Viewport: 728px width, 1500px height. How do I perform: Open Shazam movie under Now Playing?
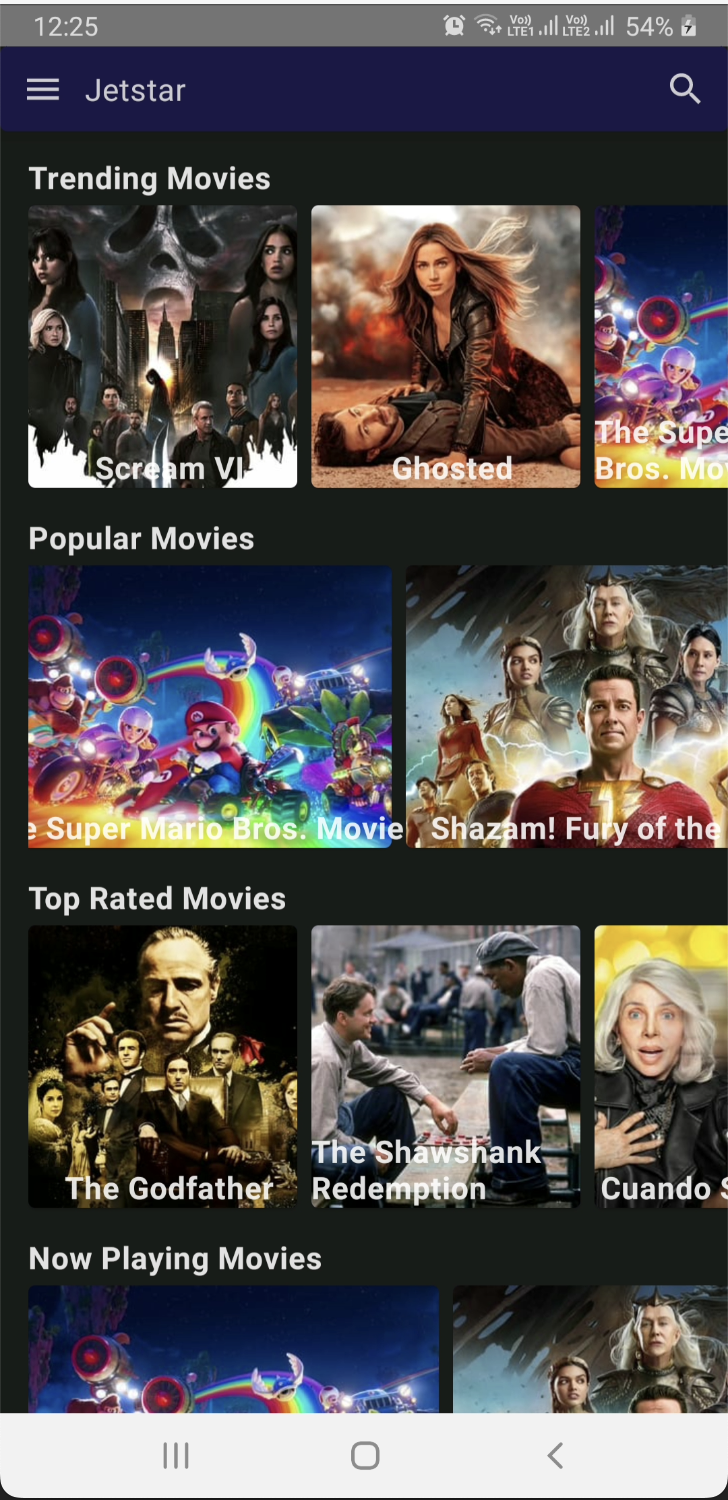point(590,1349)
